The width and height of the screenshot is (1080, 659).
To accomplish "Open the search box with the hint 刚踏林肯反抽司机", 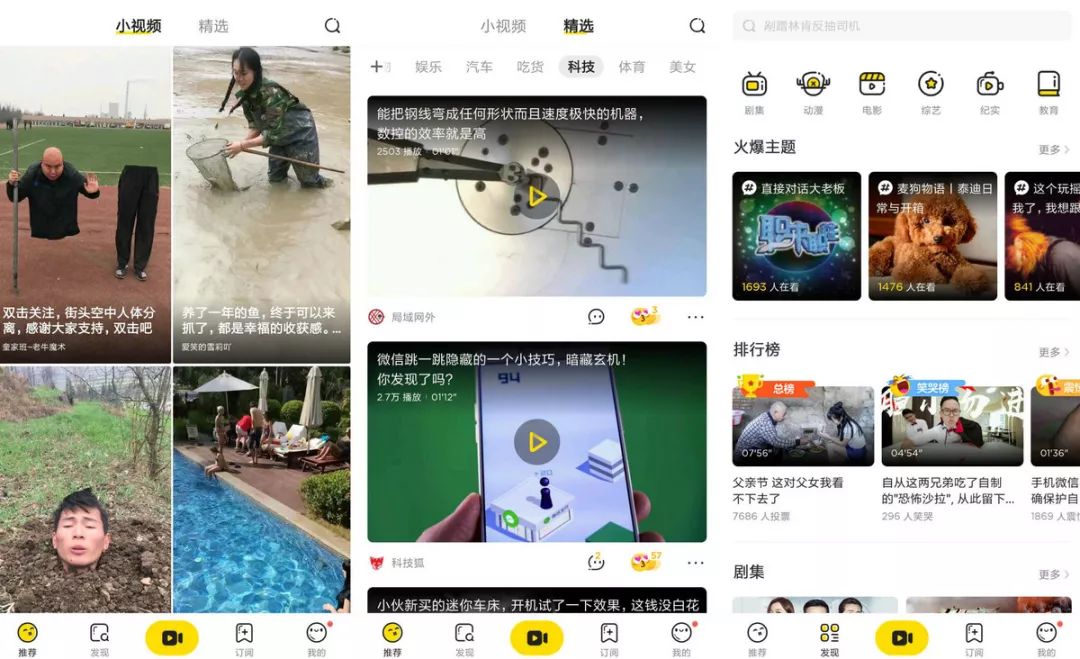I will pyautogui.click(x=900, y=26).
